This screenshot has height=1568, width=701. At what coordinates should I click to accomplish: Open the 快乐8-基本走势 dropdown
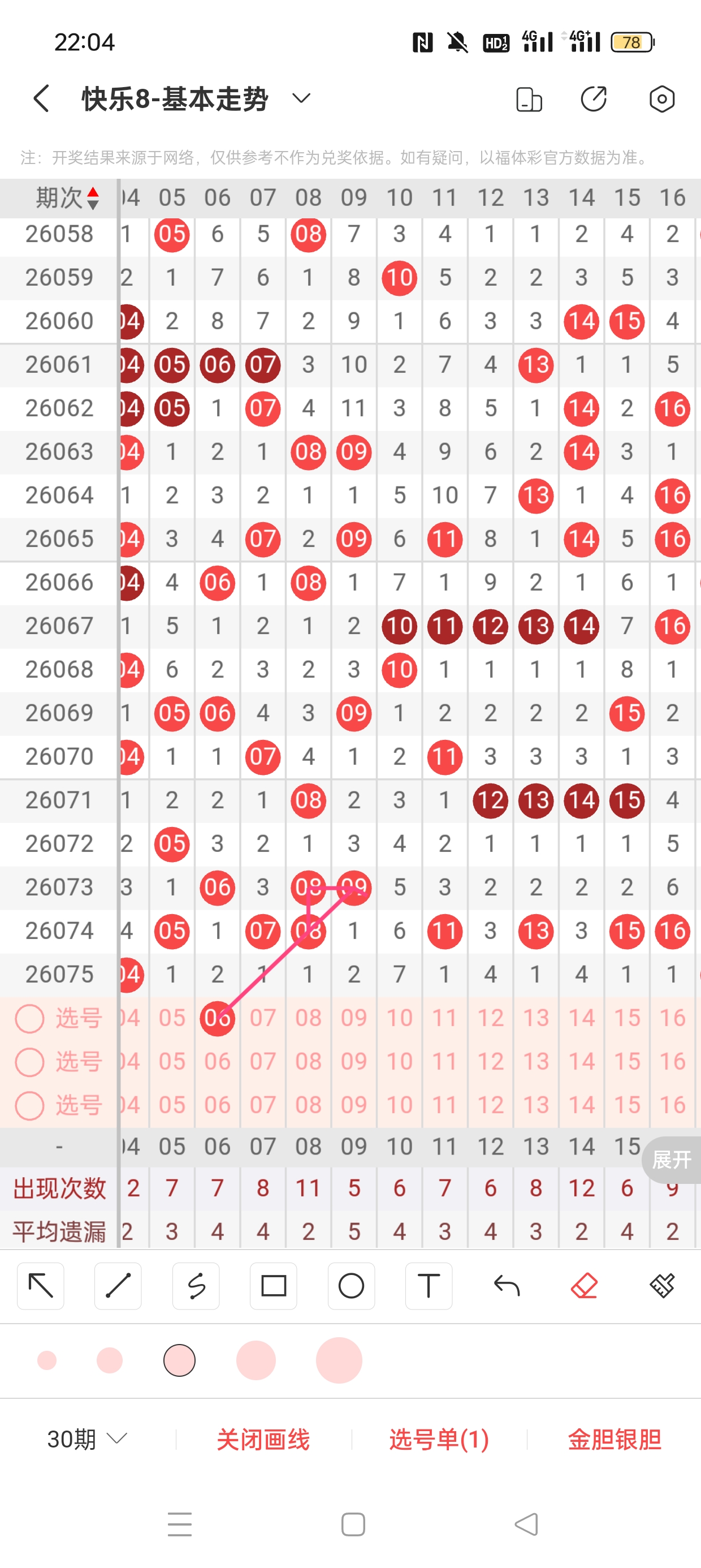coord(301,98)
